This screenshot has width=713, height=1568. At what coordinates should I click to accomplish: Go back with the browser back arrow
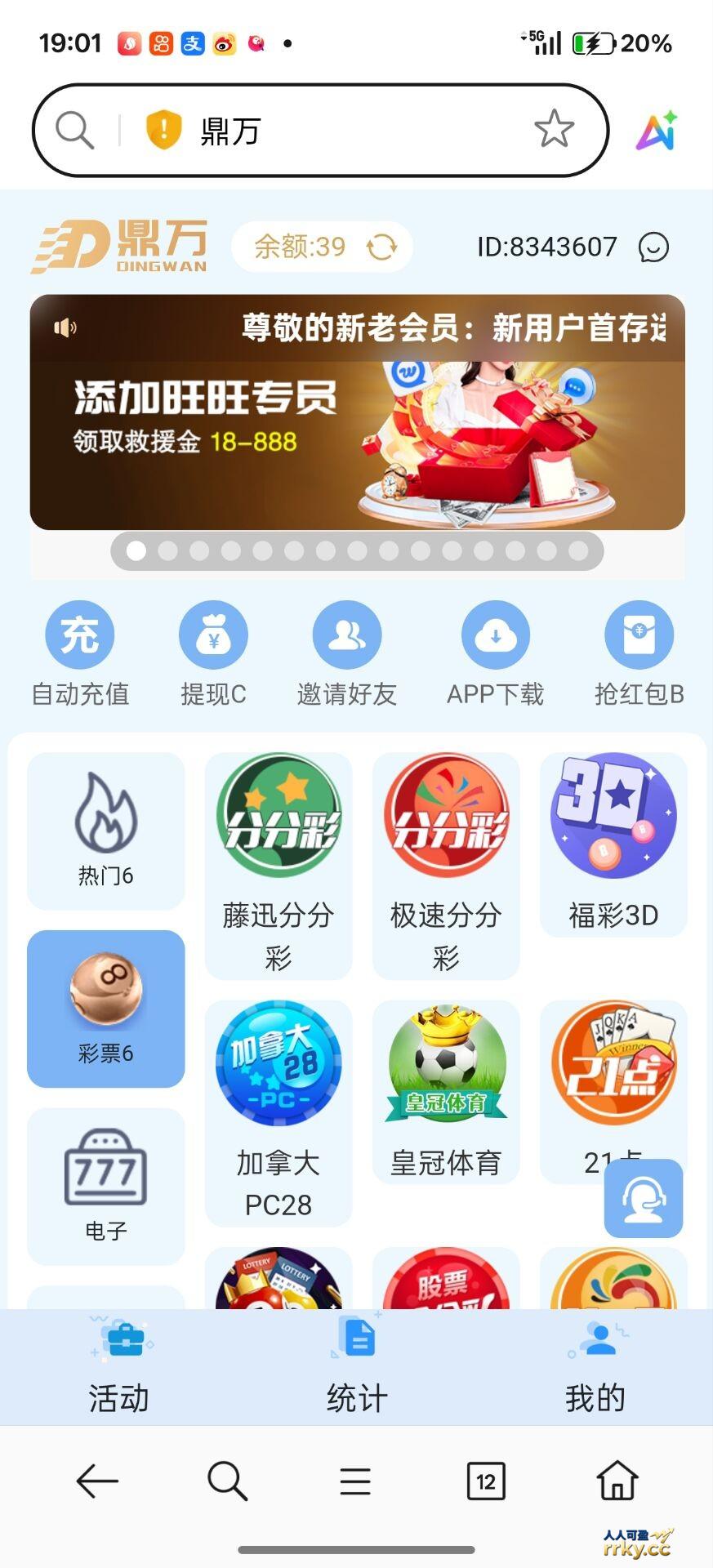pyautogui.click(x=97, y=1481)
